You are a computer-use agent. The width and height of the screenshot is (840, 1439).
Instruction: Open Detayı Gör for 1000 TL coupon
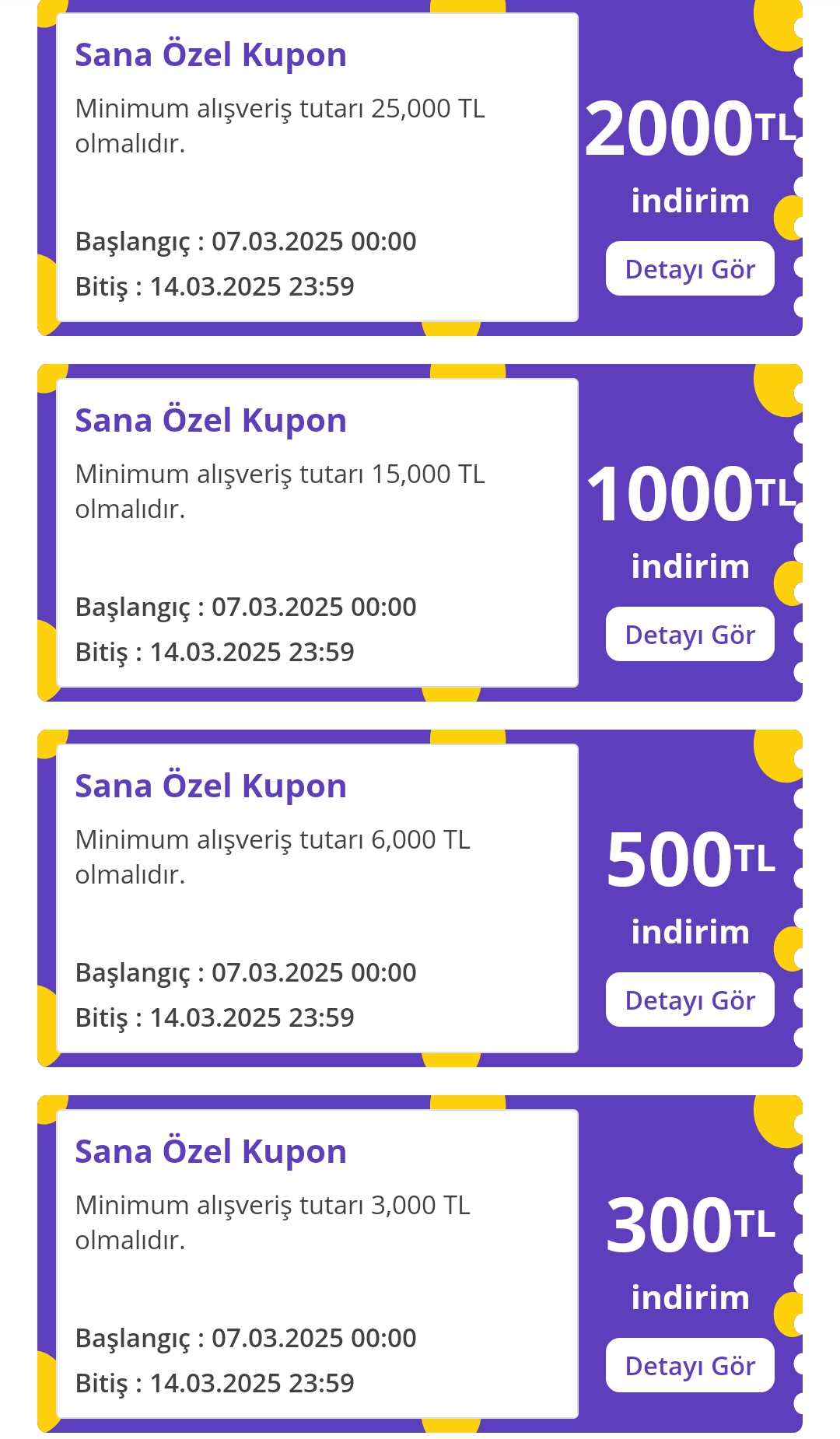point(690,634)
